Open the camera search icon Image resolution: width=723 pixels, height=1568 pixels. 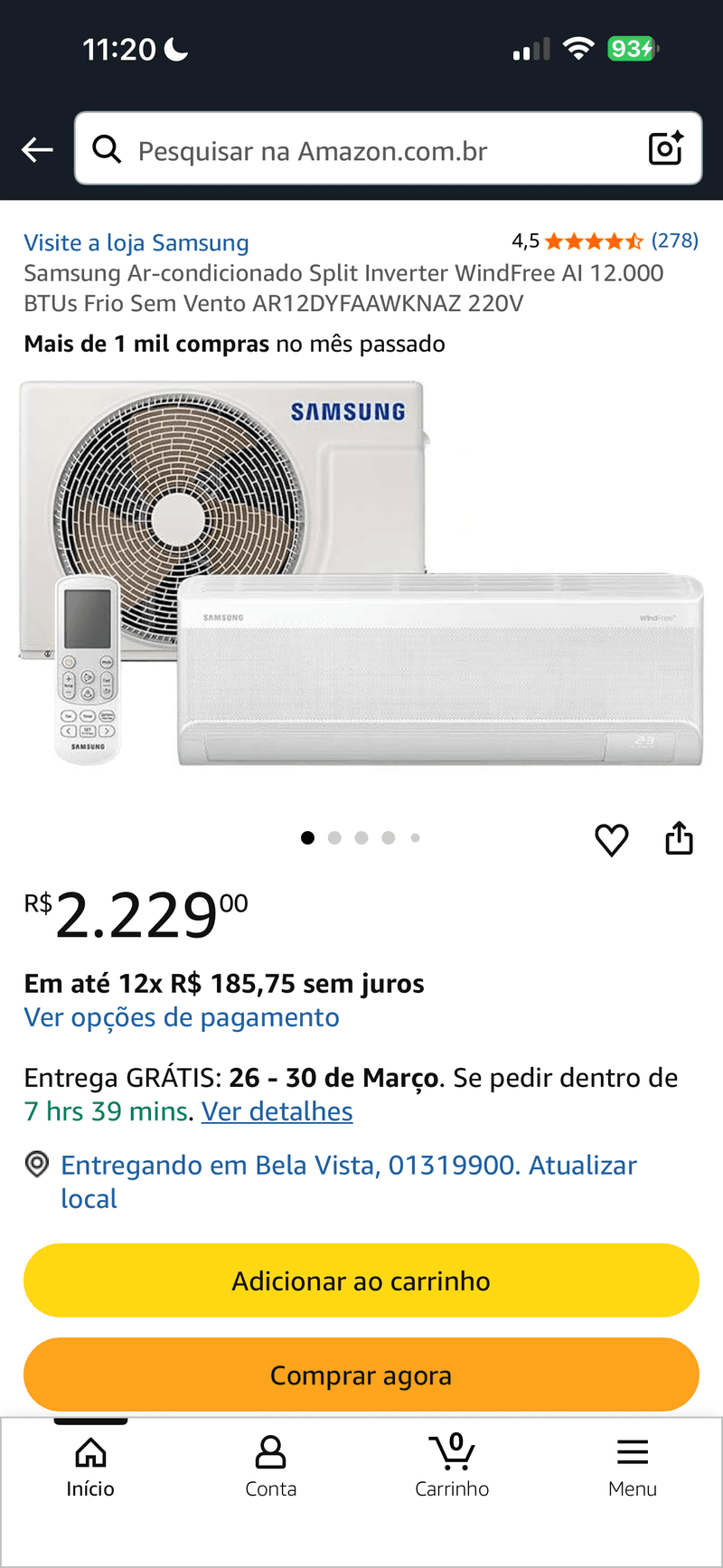pos(666,149)
